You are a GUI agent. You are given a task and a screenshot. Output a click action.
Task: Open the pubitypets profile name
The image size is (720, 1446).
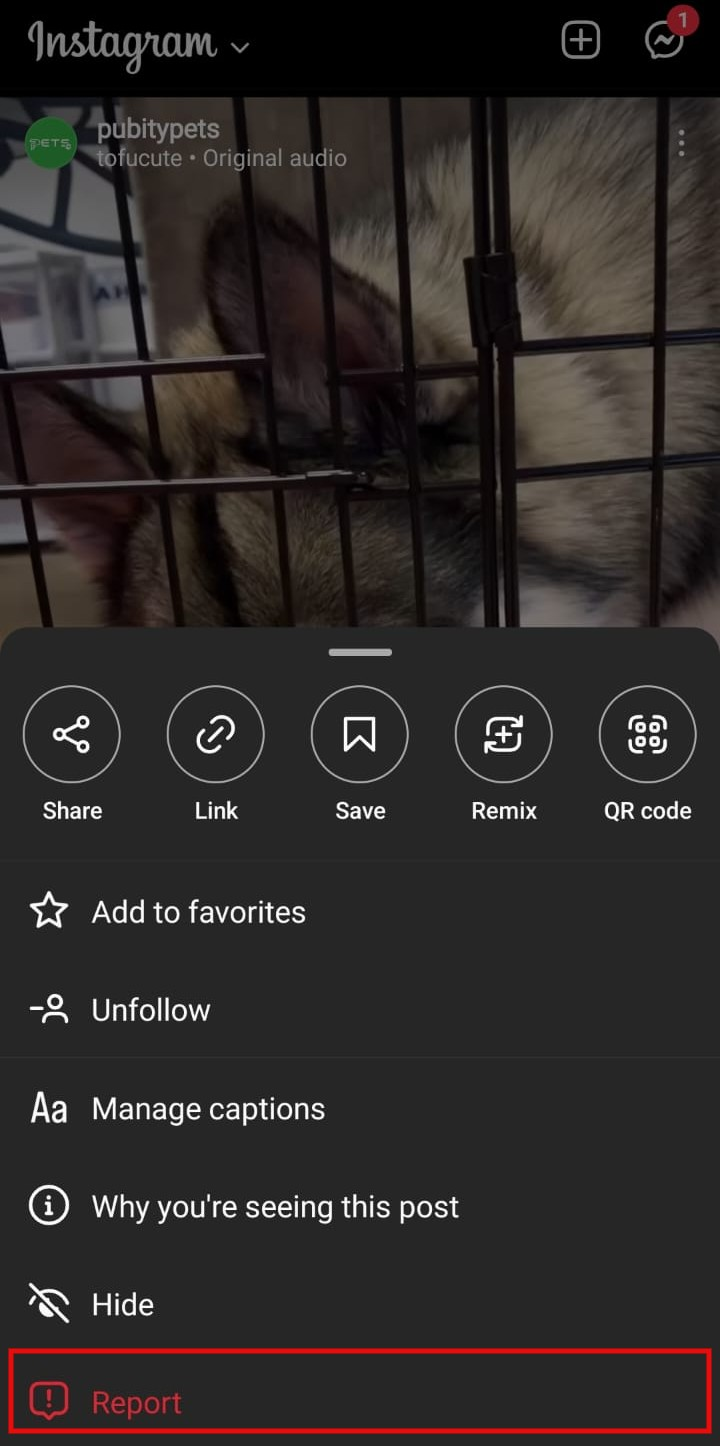158,129
